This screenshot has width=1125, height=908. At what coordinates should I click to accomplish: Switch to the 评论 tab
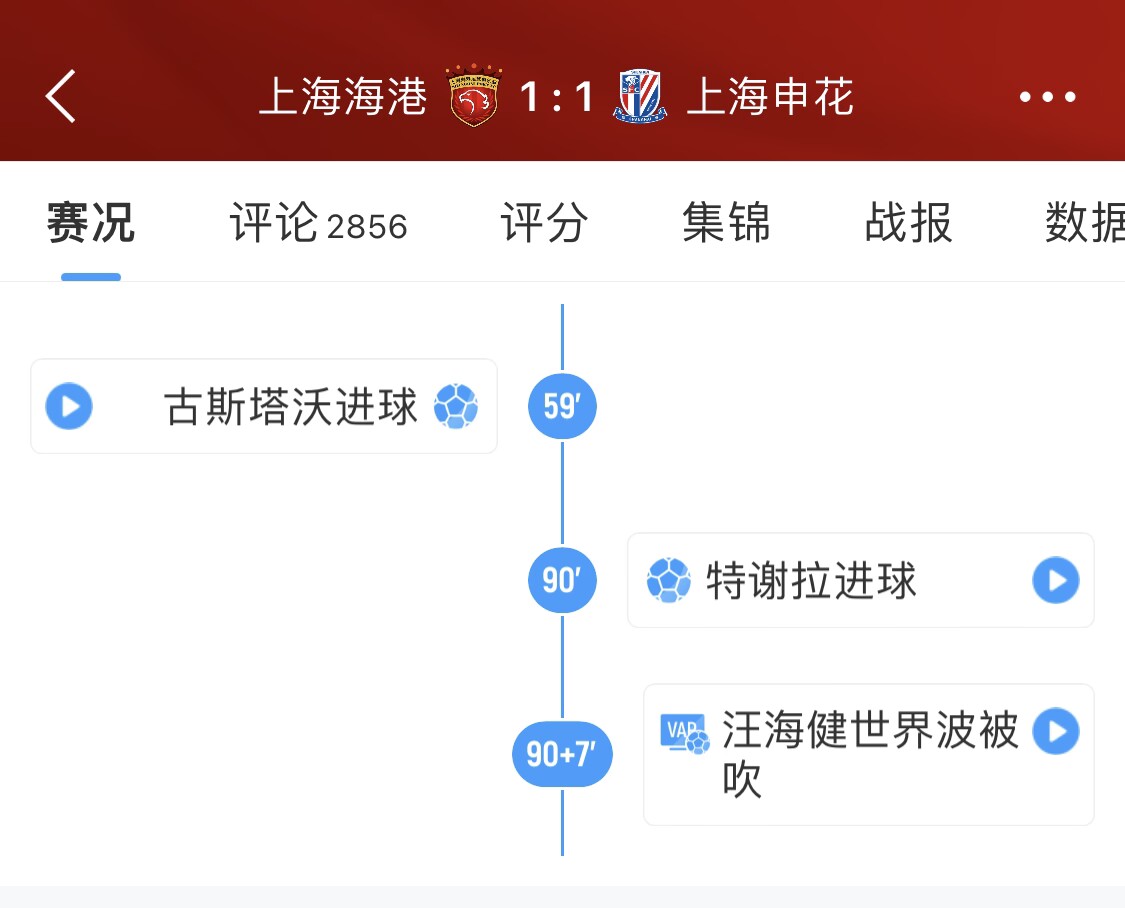[318, 223]
